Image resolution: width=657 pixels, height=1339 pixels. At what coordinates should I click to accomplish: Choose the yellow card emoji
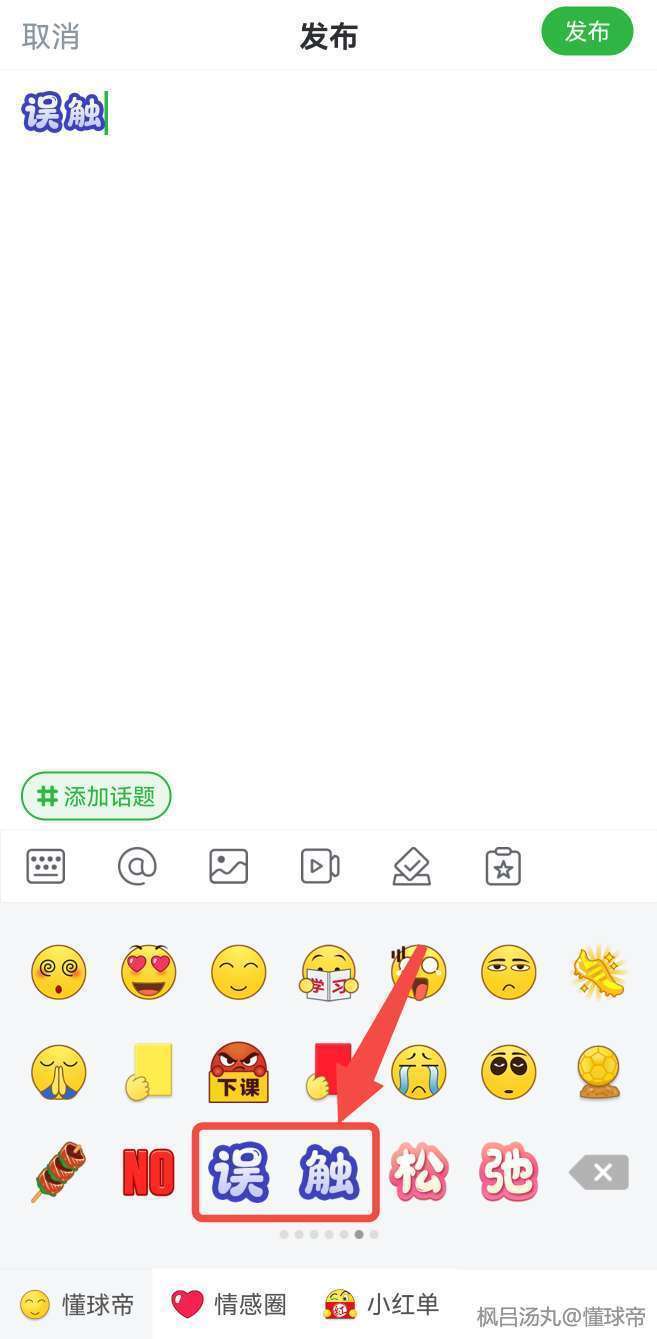[x=149, y=1071]
